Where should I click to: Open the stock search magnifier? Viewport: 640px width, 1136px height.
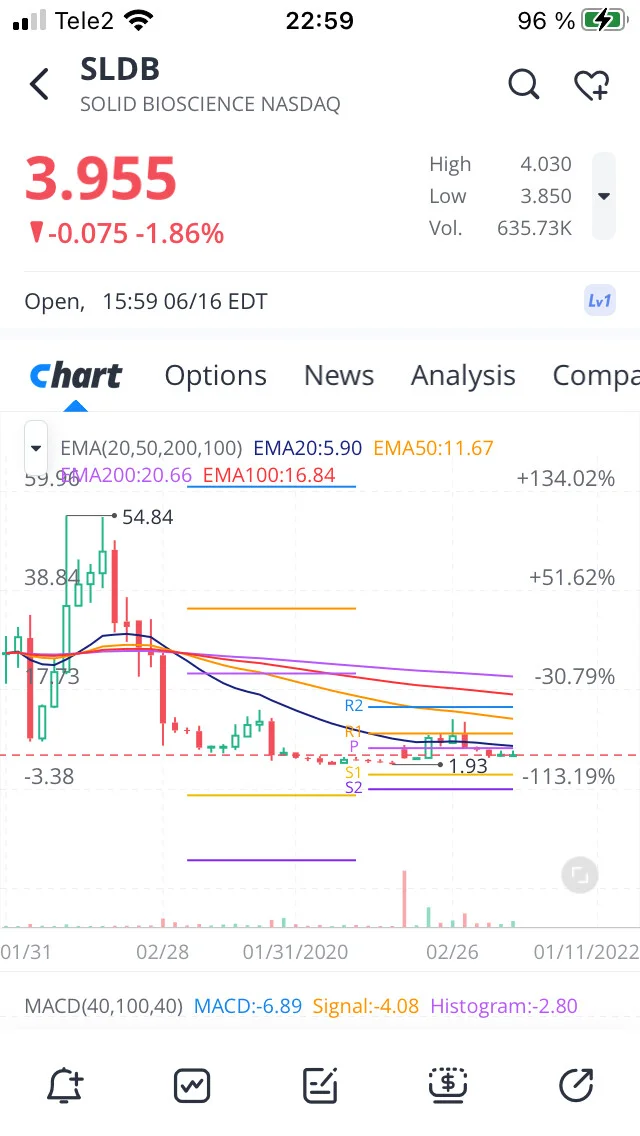pyautogui.click(x=523, y=84)
